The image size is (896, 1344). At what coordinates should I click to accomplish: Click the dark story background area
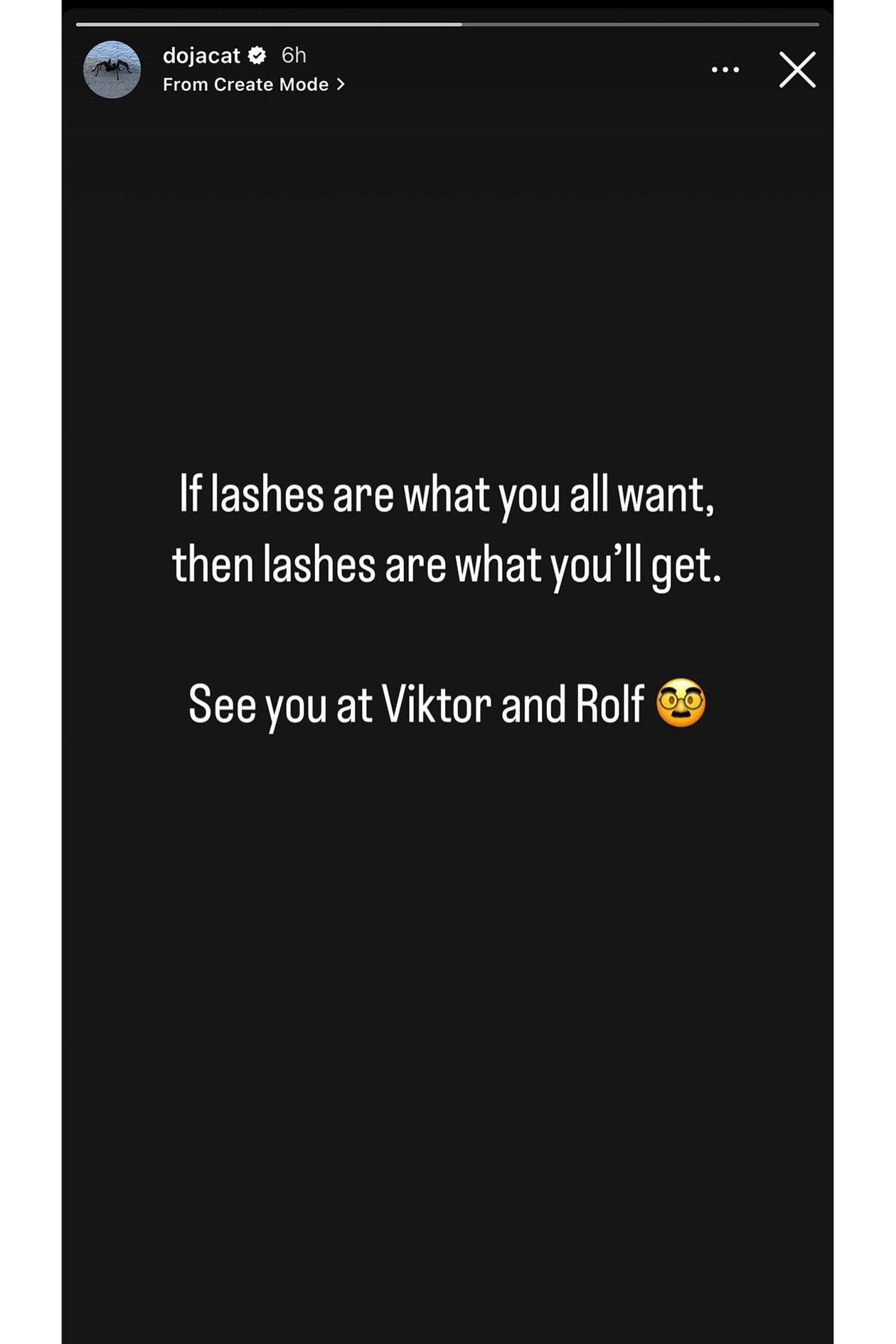448,996
